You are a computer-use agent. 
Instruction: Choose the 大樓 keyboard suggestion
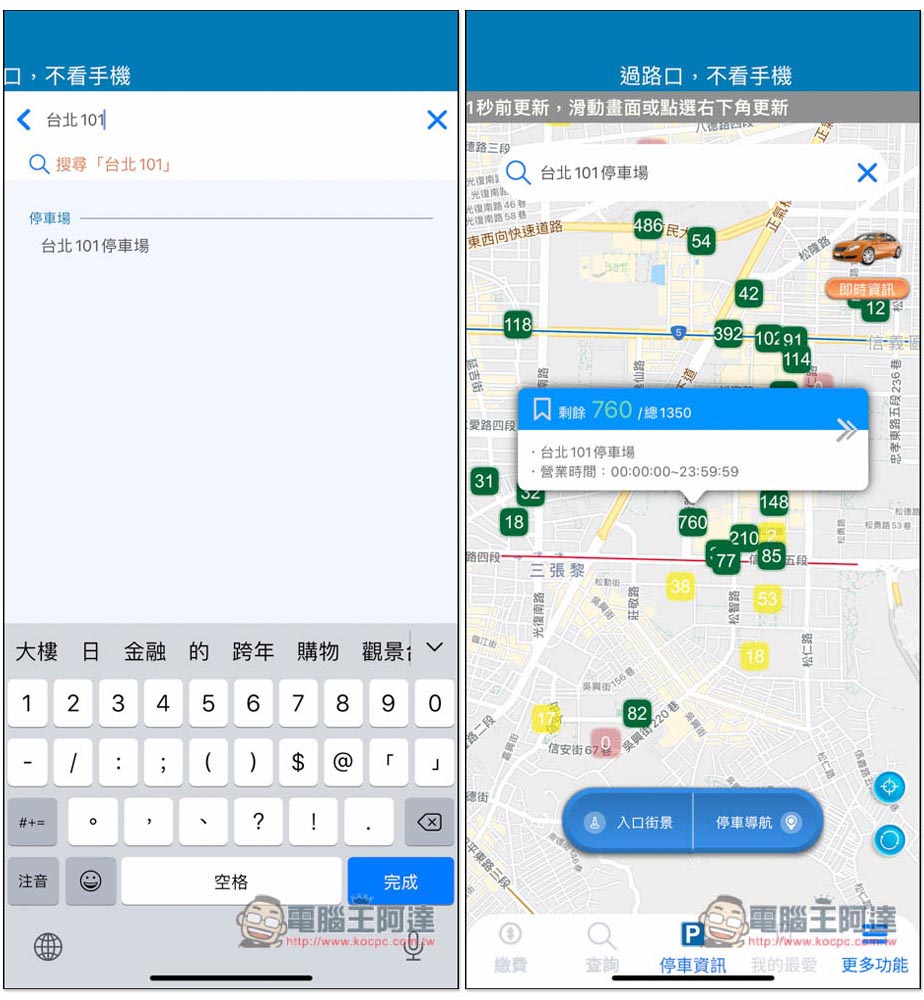37,652
